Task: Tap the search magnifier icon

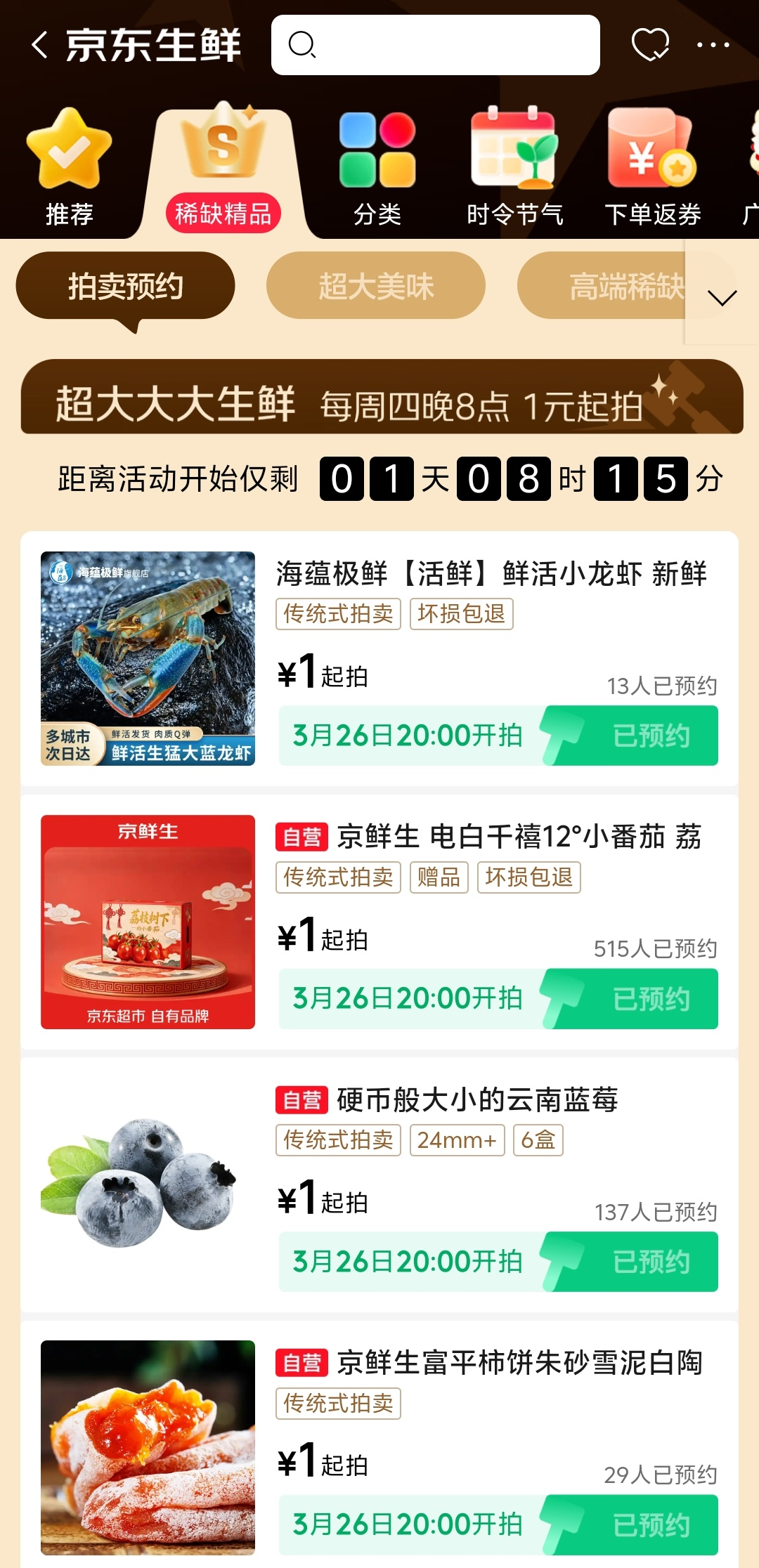Action: [302, 44]
